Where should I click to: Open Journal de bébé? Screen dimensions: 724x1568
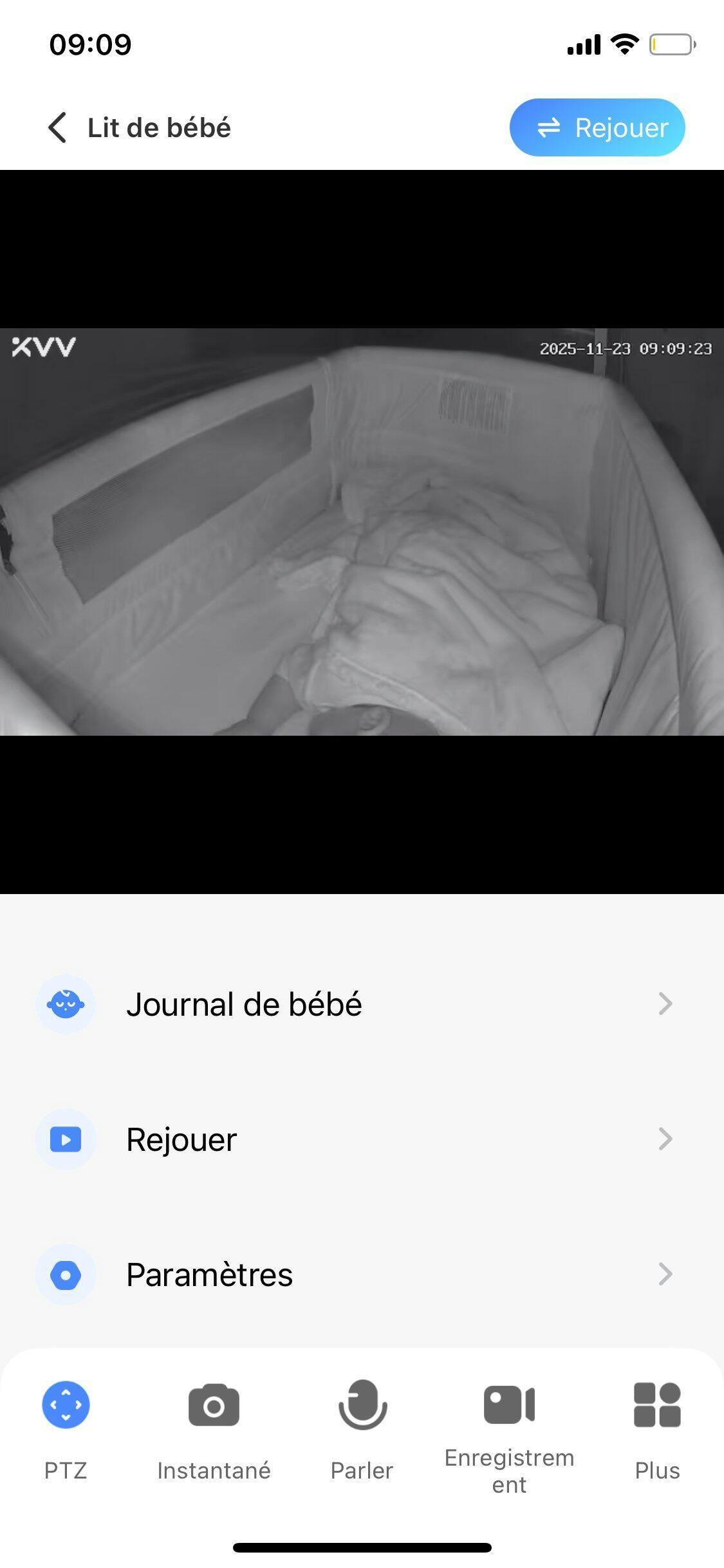362,1004
